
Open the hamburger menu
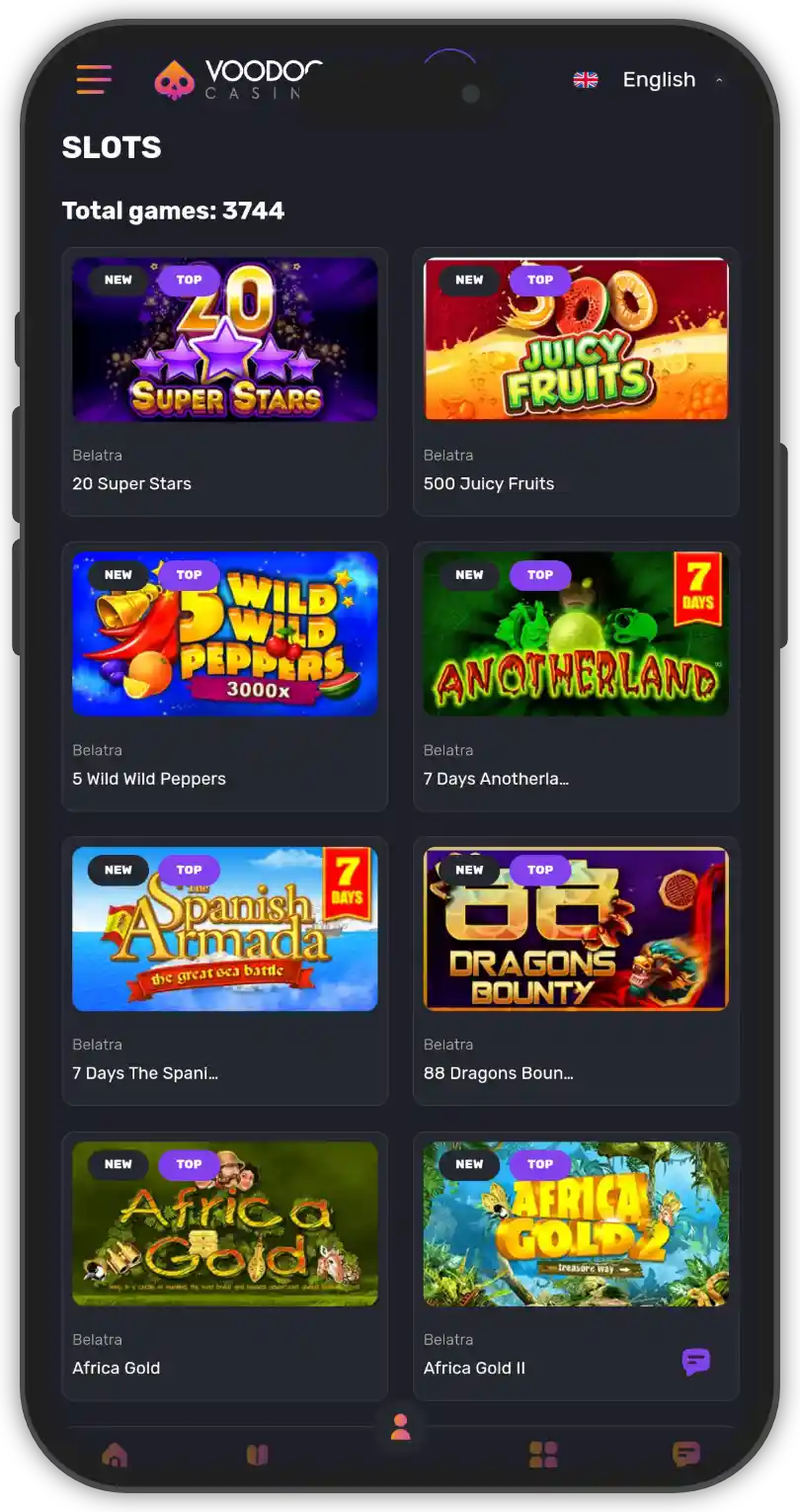click(94, 79)
